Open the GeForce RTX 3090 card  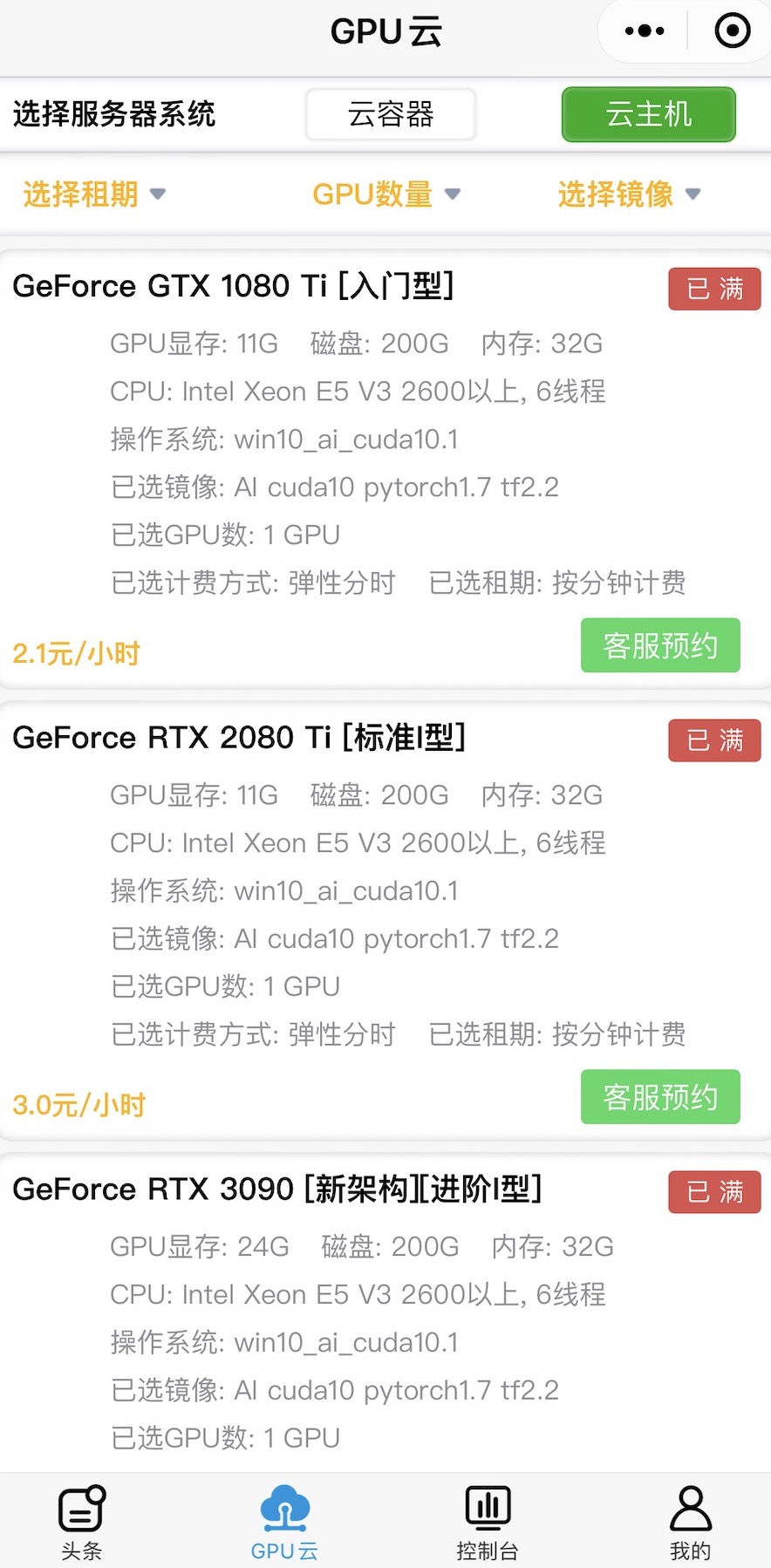coord(277,1190)
